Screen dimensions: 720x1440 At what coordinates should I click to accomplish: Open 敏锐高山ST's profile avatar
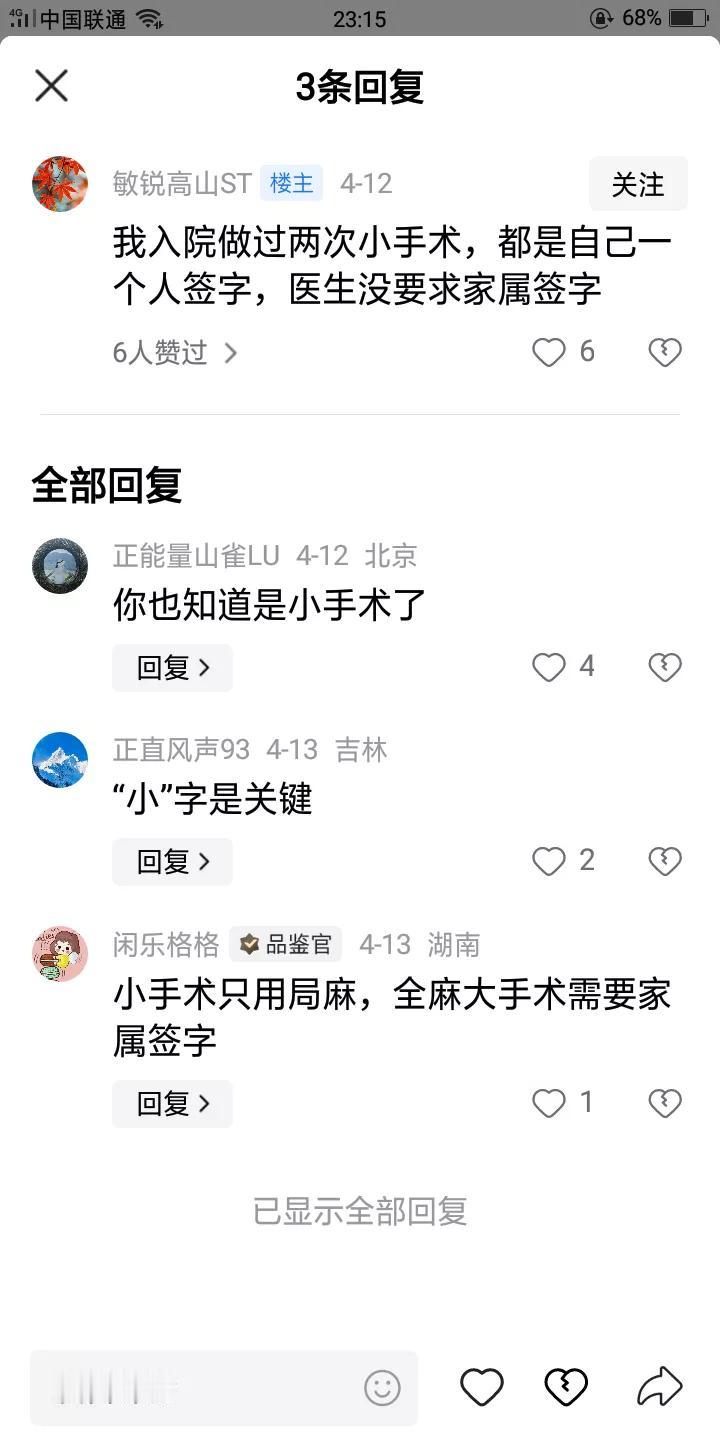pyautogui.click(x=58, y=185)
